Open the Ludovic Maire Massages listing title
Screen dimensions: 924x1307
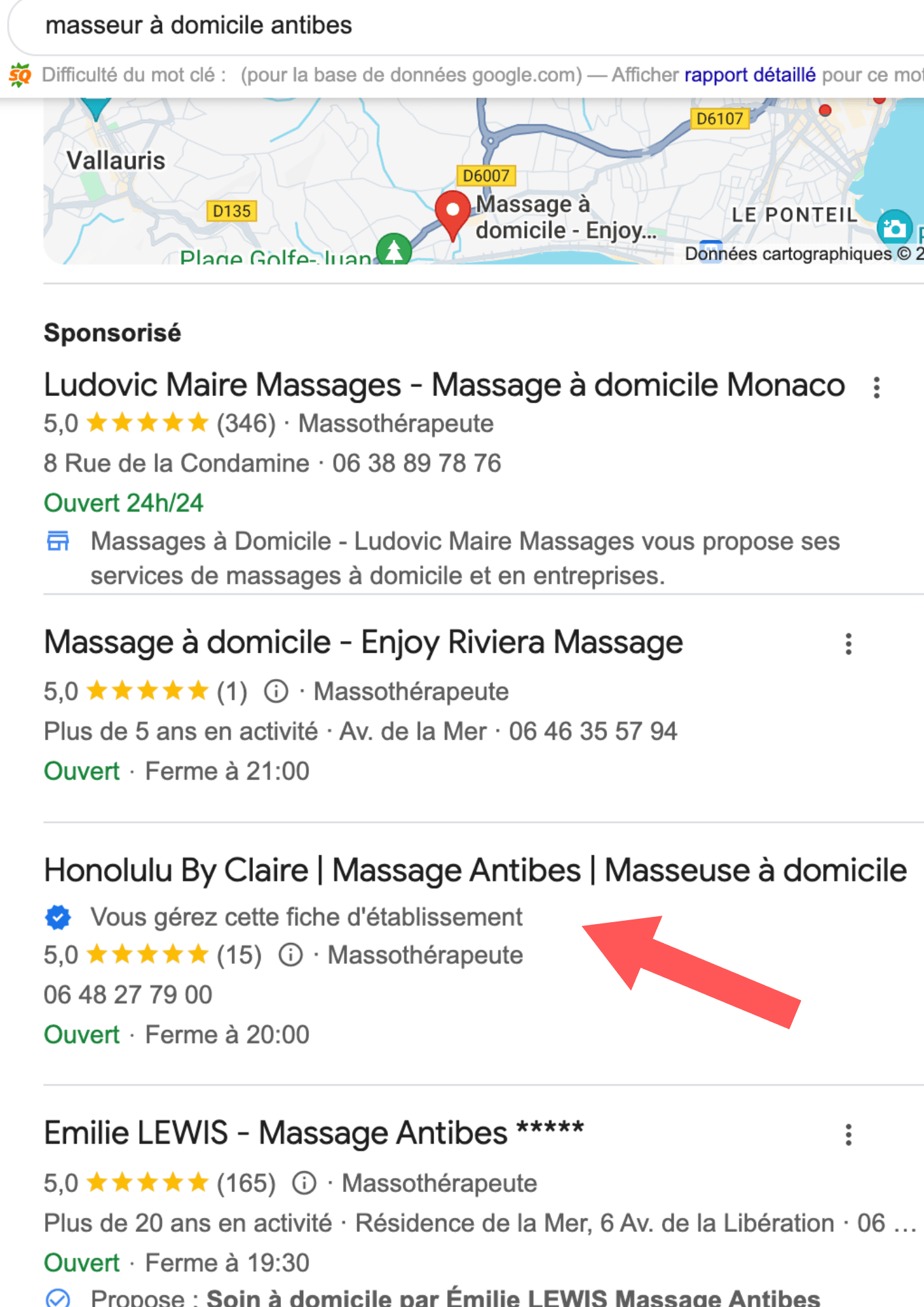(442, 384)
